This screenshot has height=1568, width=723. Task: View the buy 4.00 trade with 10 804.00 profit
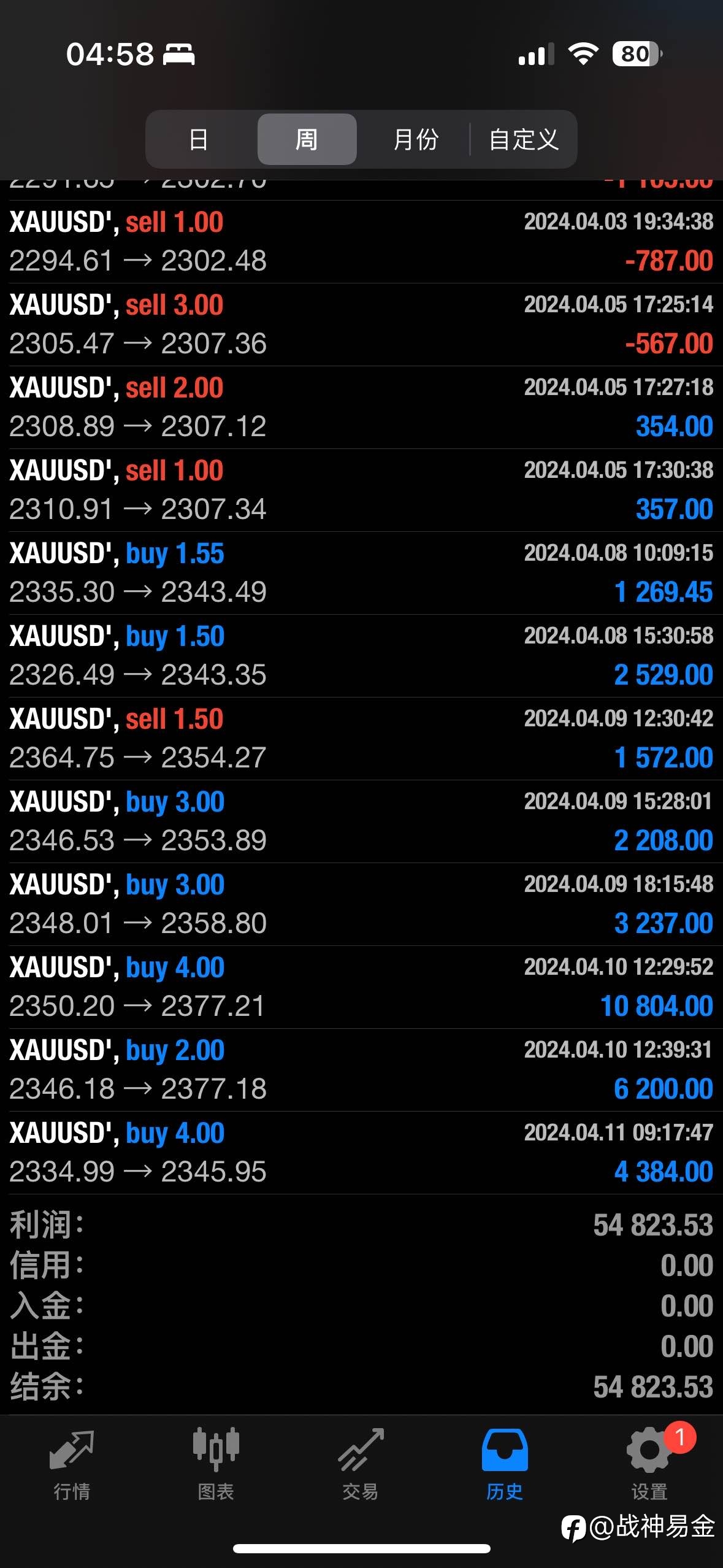point(361,987)
